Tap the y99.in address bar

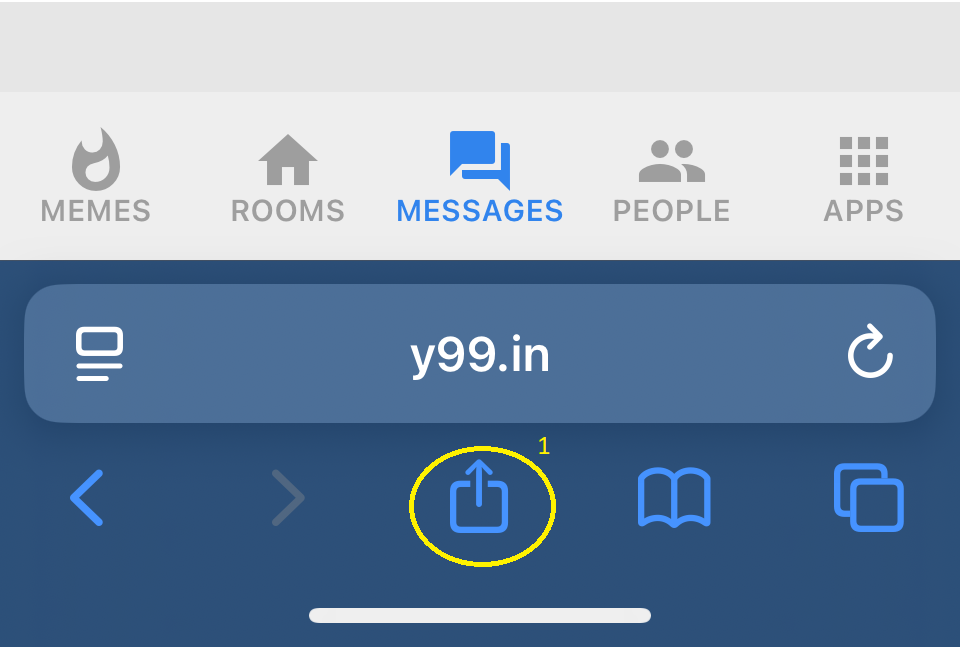pos(480,355)
